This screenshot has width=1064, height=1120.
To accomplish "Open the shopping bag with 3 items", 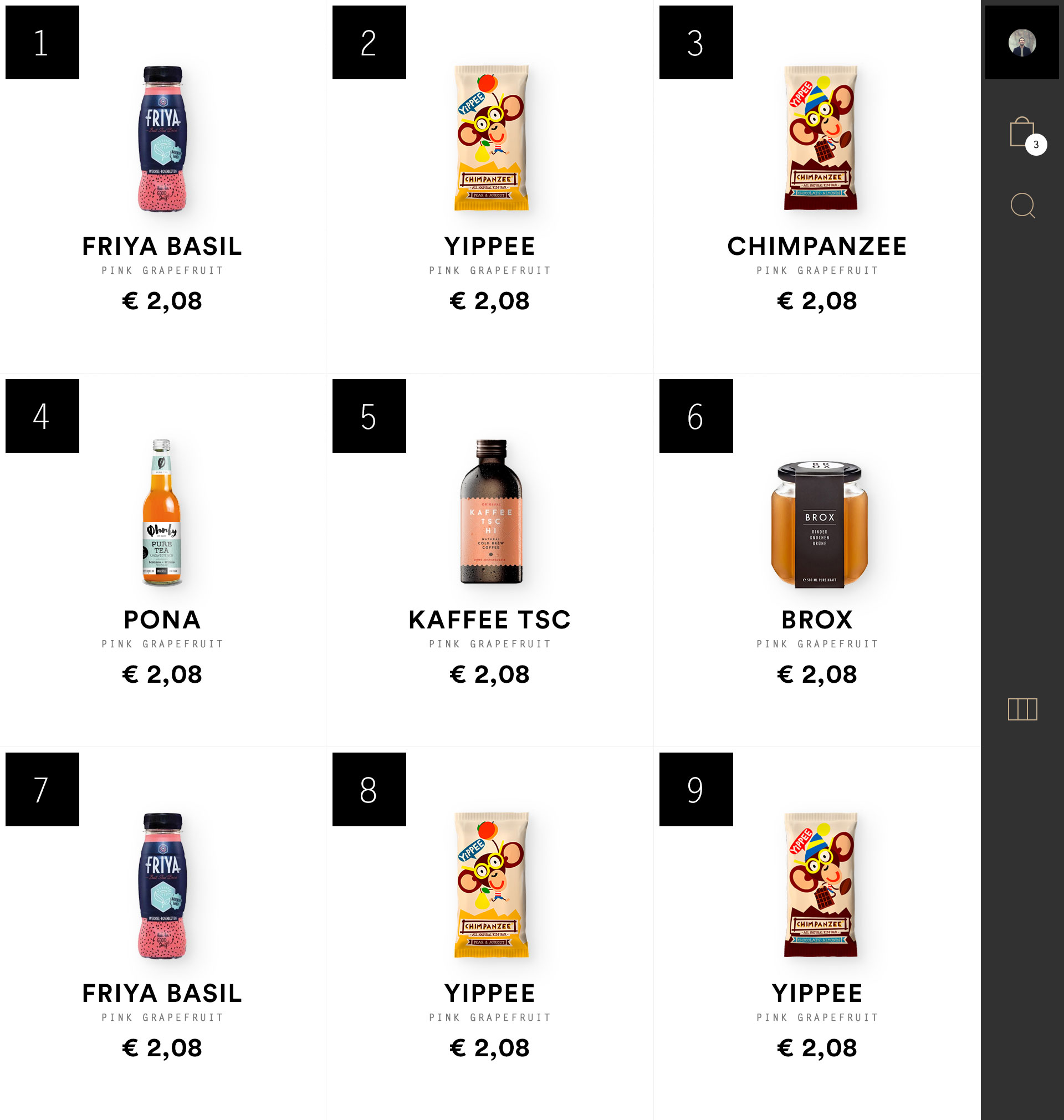I will point(1022,133).
